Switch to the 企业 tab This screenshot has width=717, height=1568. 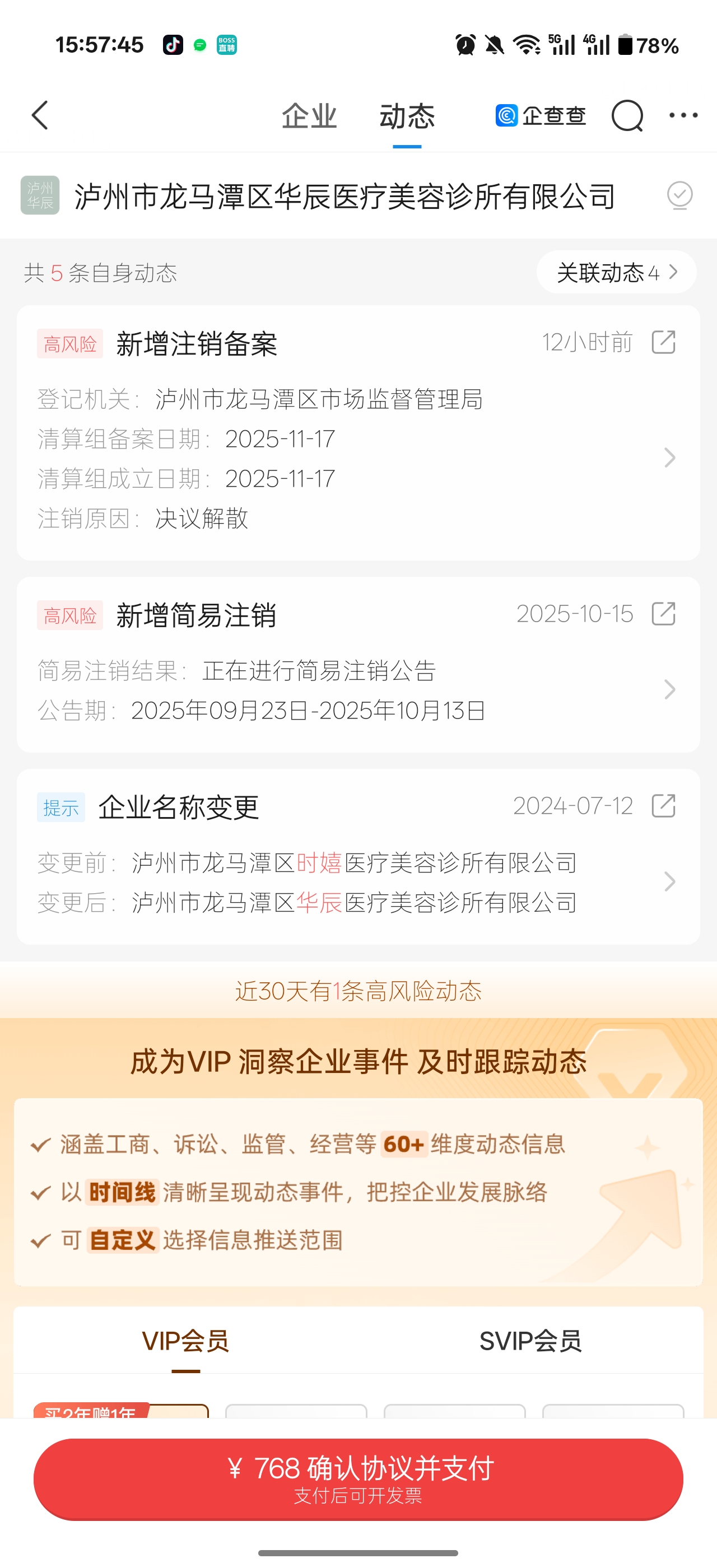click(x=309, y=116)
